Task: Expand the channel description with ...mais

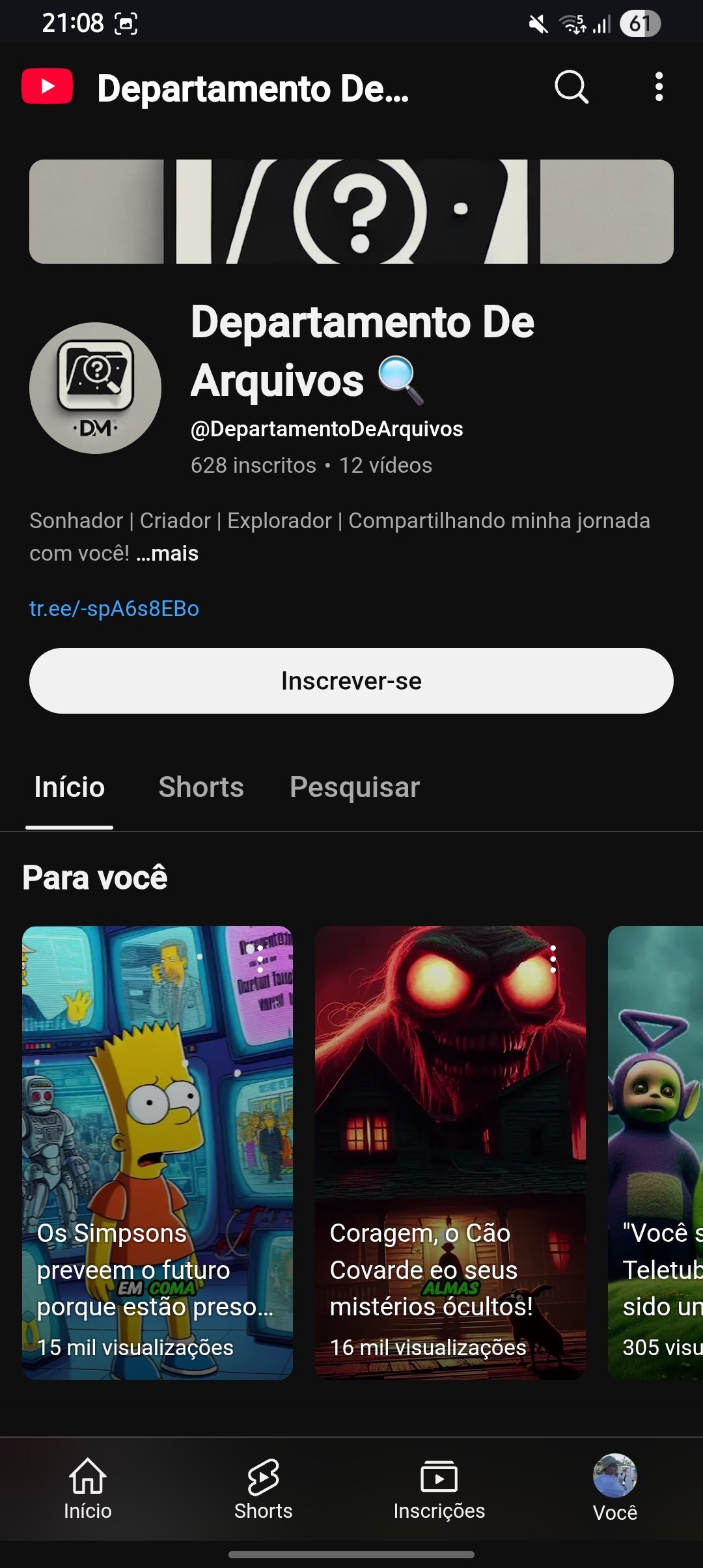Action: 168,553
